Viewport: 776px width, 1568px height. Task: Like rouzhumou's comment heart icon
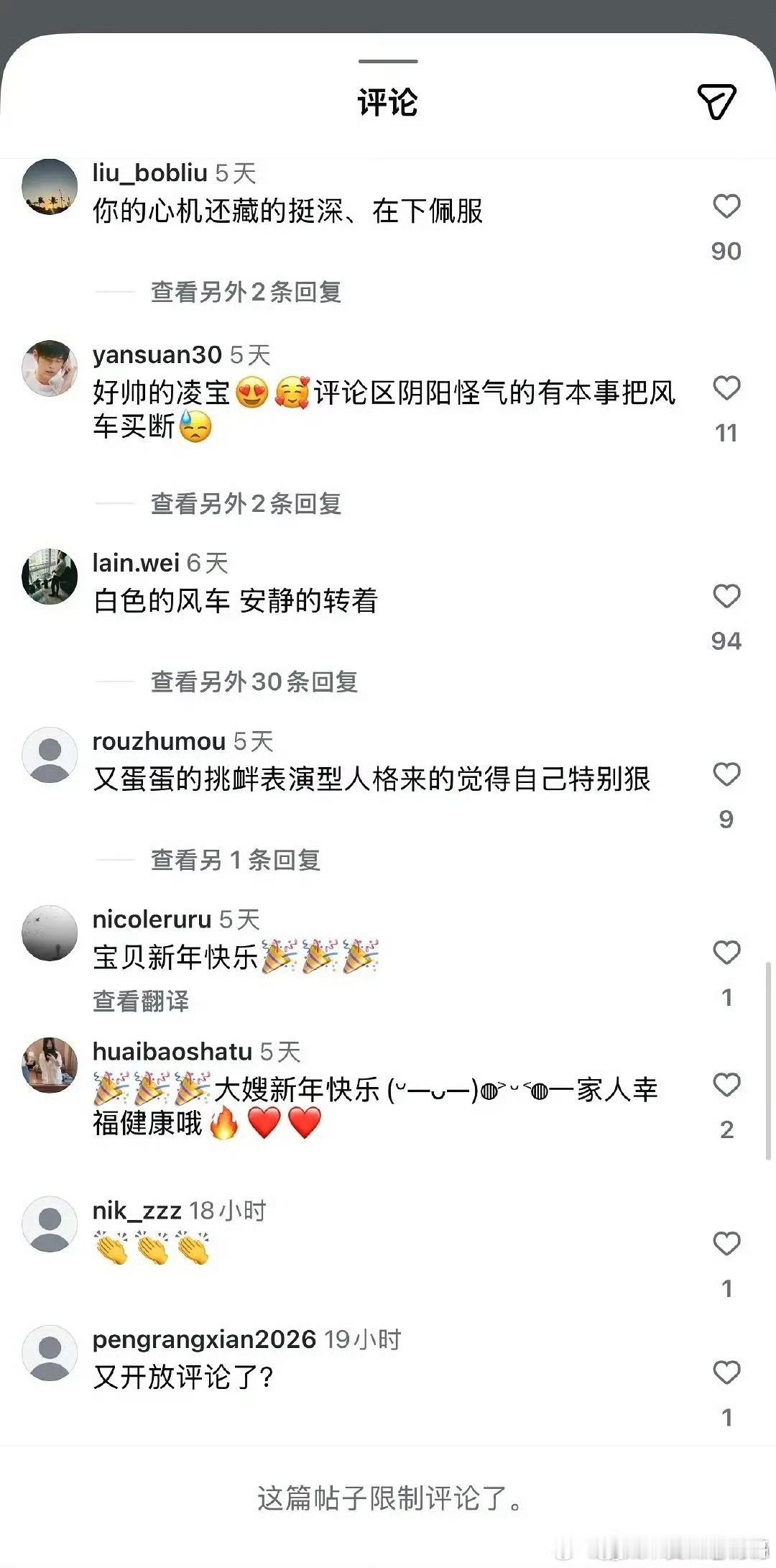[728, 775]
